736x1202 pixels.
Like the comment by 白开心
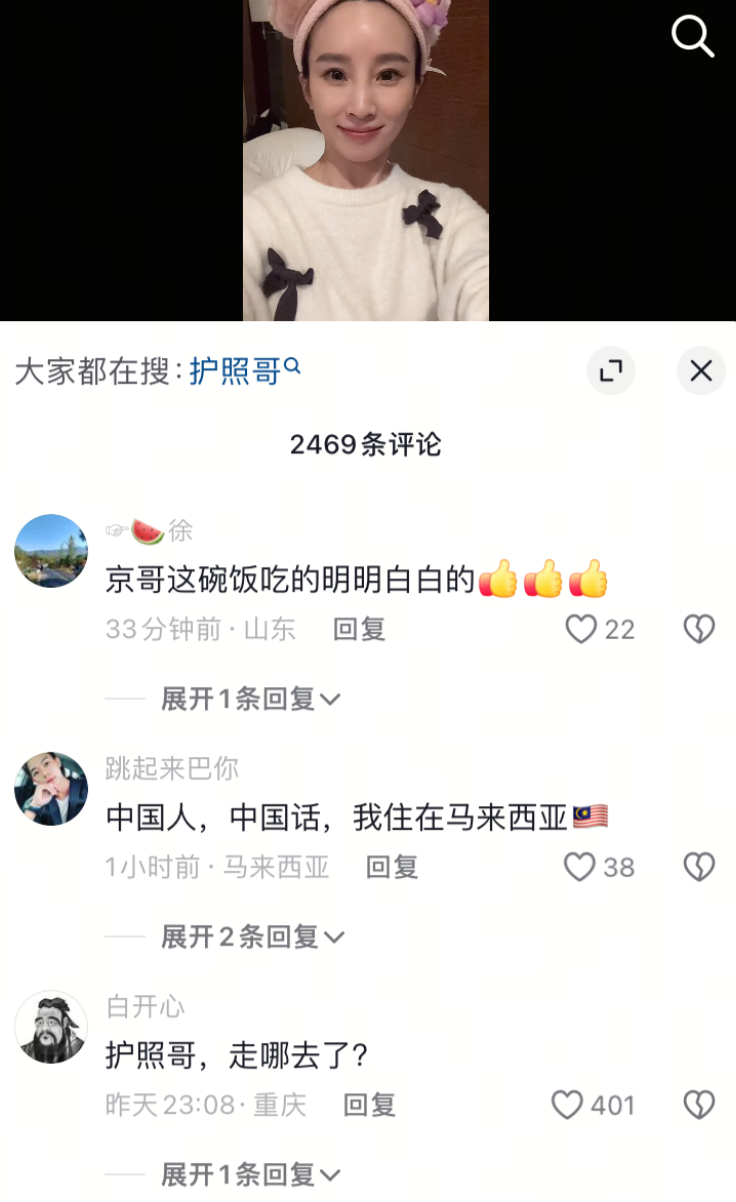pos(593,1105)
